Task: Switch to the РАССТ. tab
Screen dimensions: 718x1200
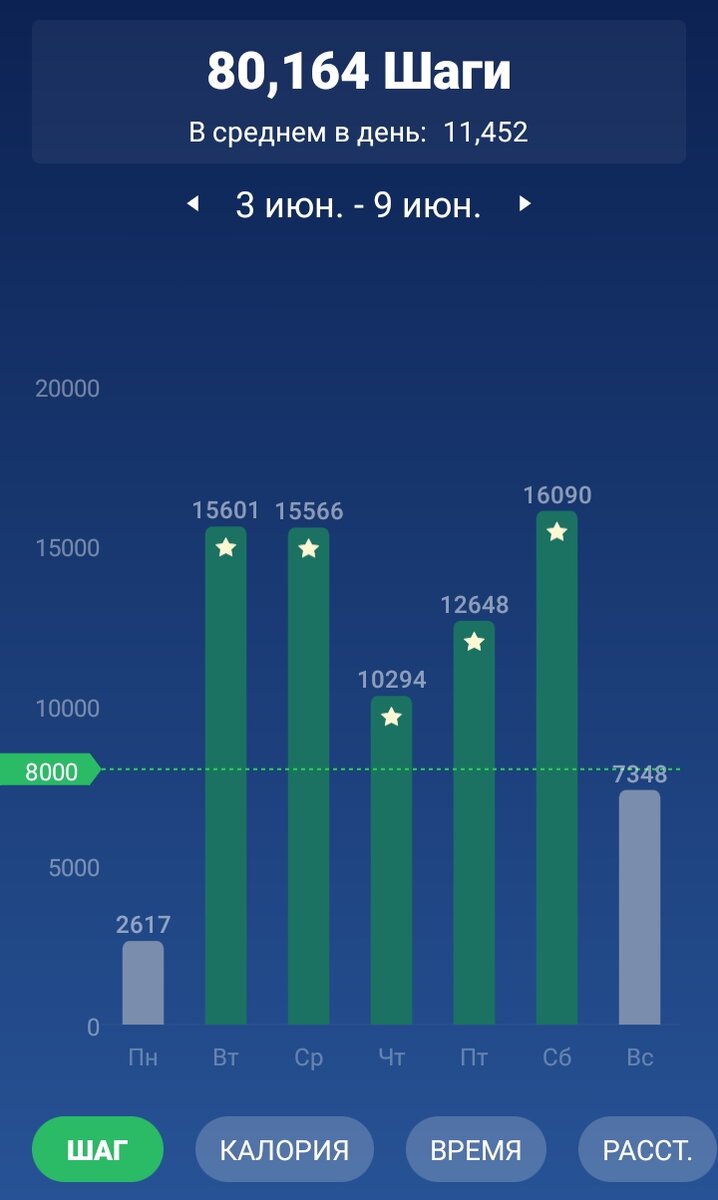Action: coord(648,1150)
